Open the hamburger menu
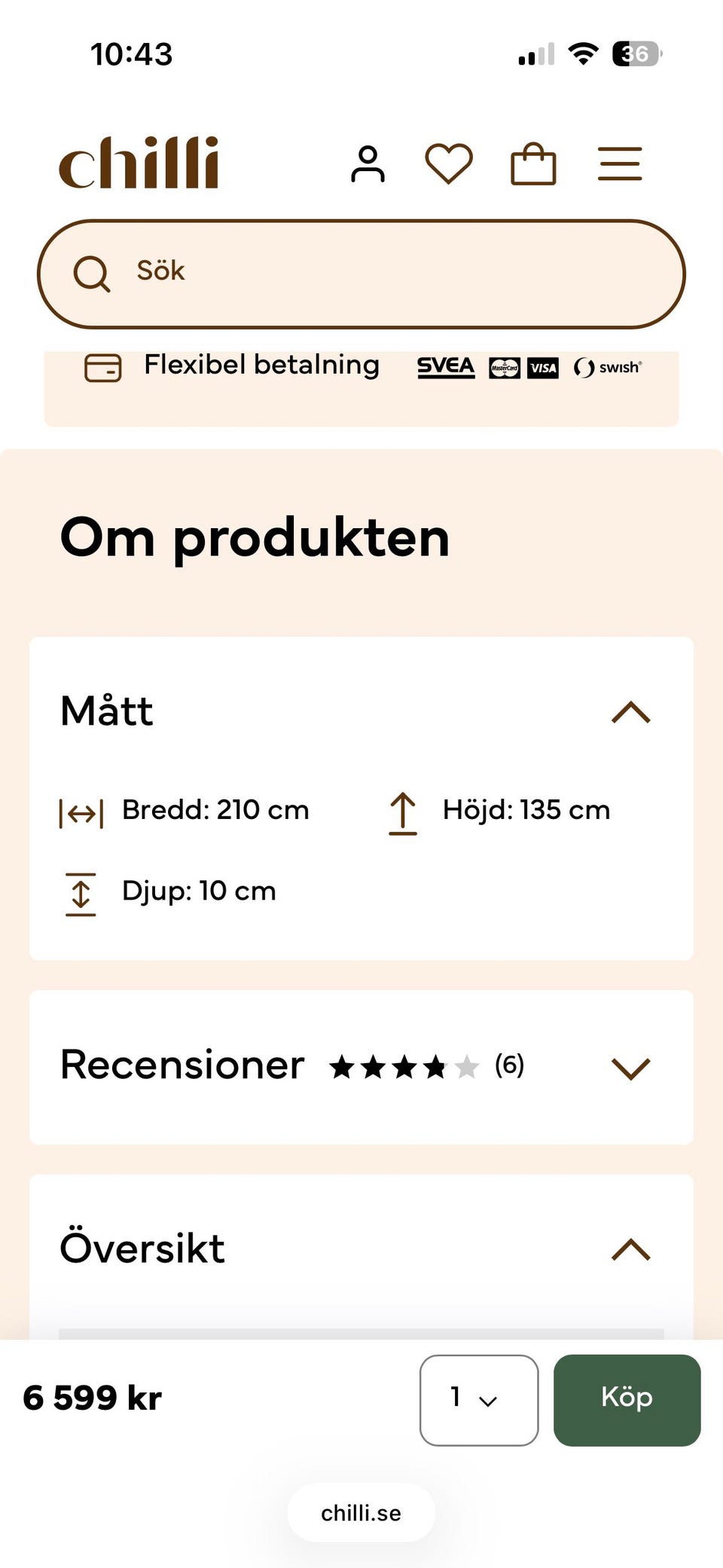723x1568 pixels. point(620,164)
